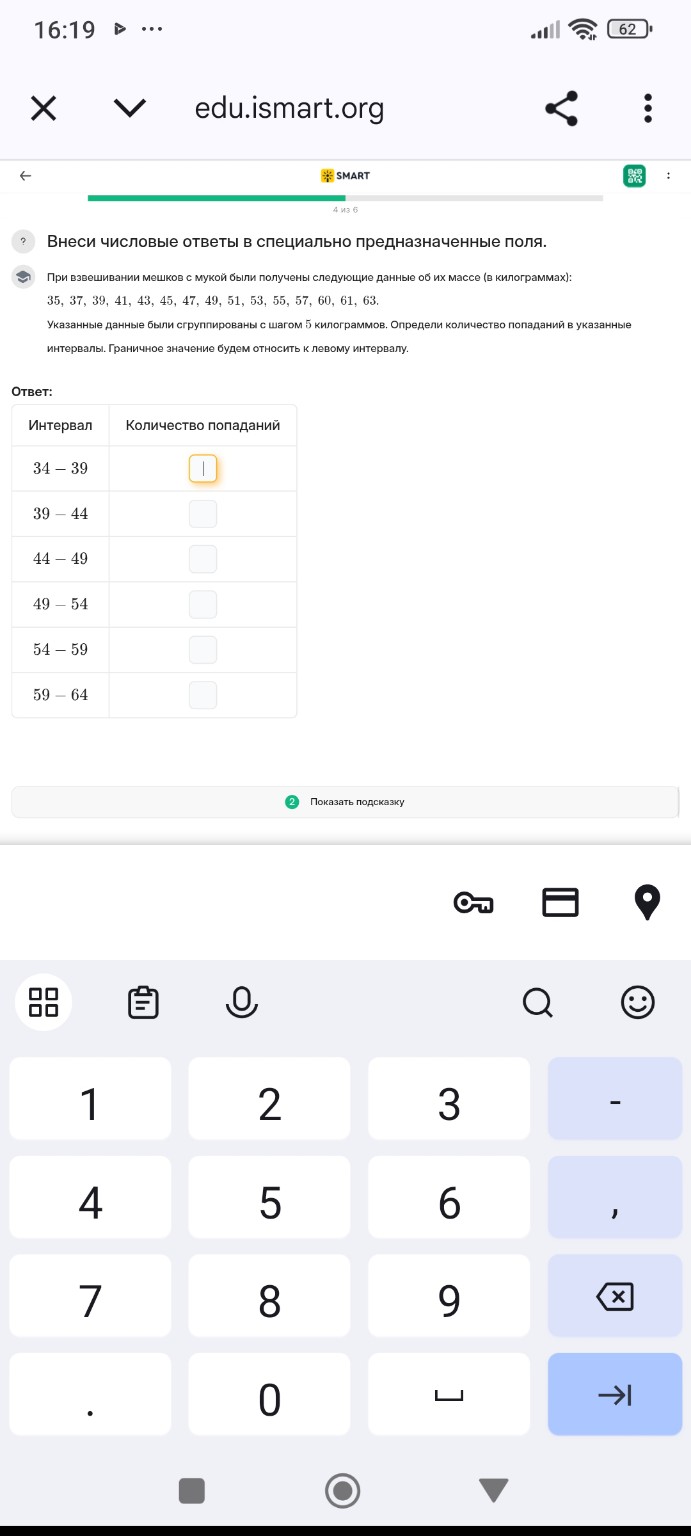
Task: Tap the Показать подсказку hint button
Action: pos(345,802)
